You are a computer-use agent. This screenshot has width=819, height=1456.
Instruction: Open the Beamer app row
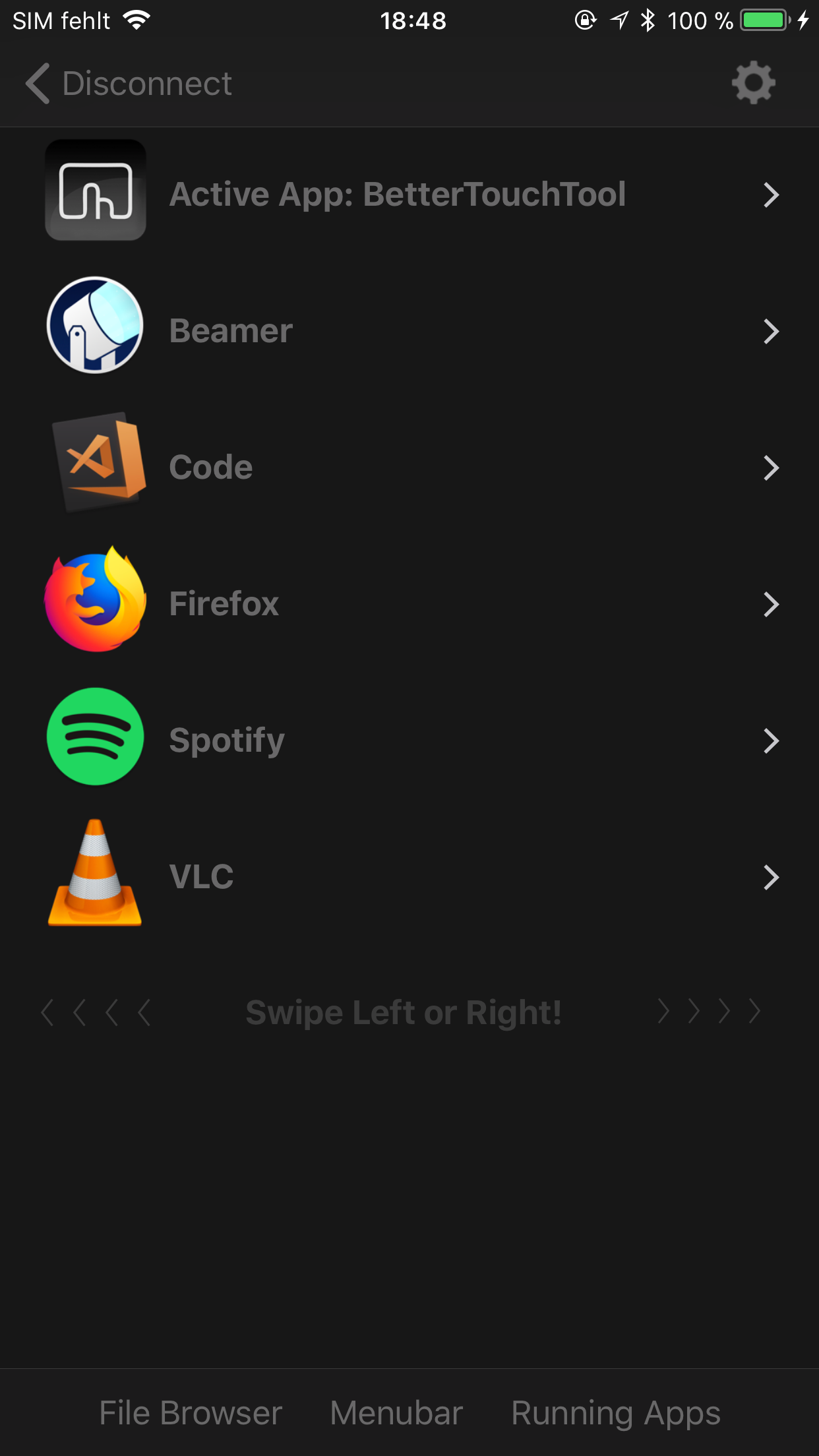[409, 331]
